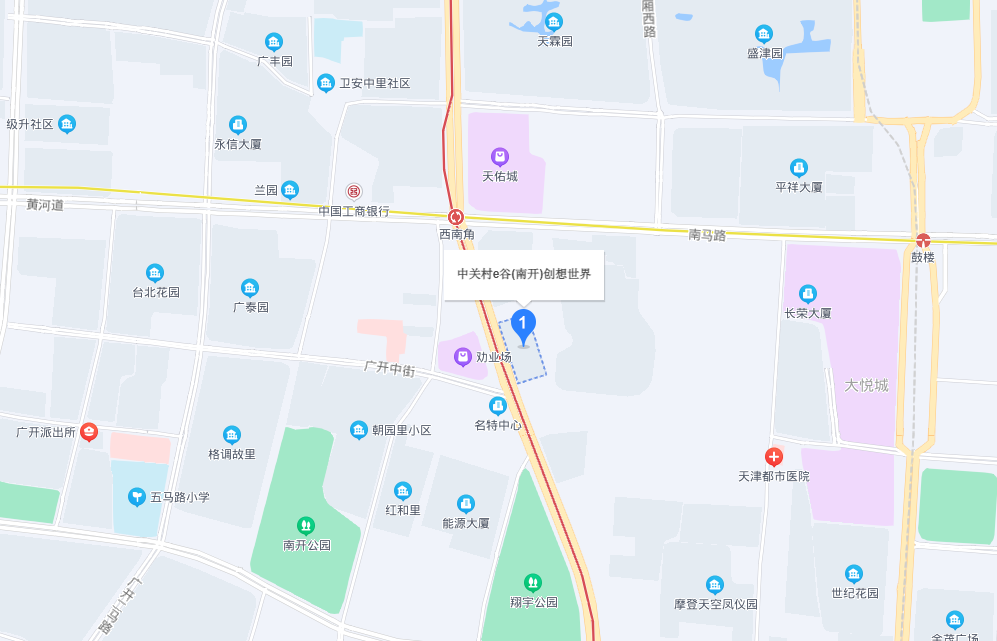The image size is (997, 641).
Task: Select the 广开派出所 police station marker
Action: tap(89, 432)
